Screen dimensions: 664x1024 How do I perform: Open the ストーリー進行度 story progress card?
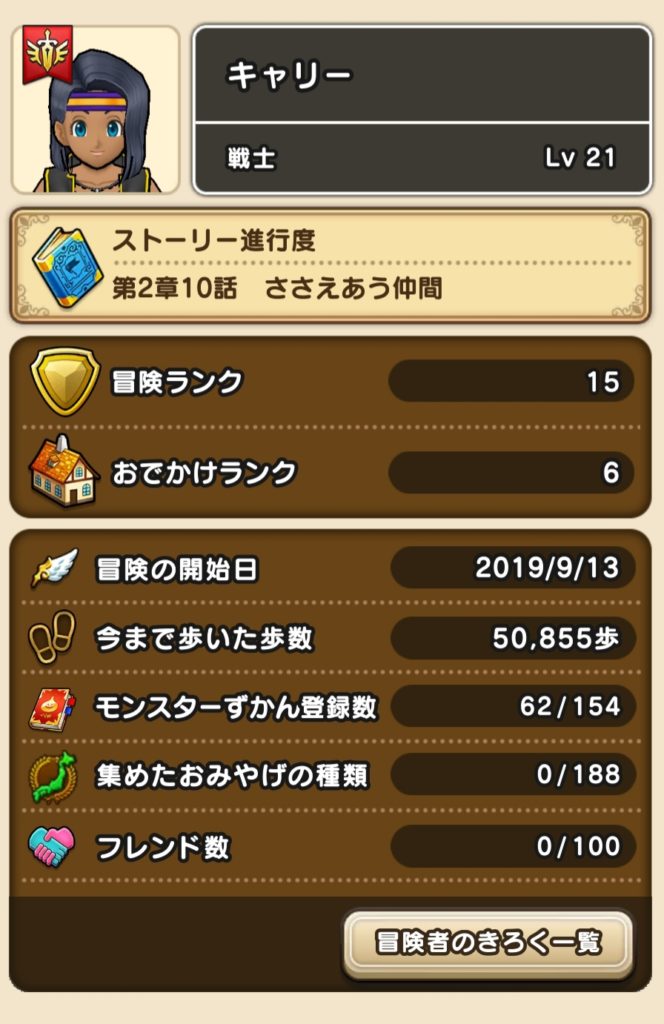click(x=331, y=266)
